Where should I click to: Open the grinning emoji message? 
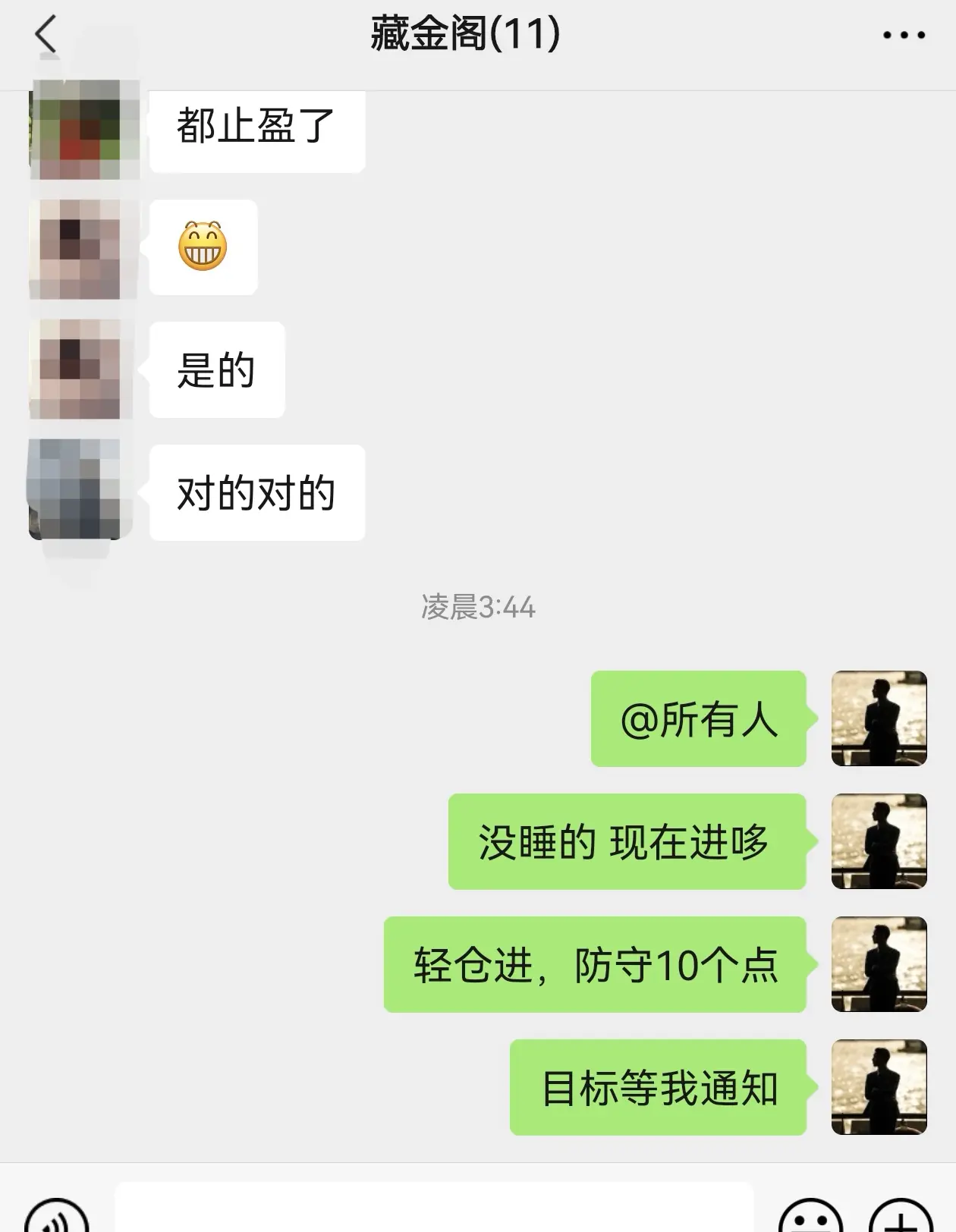pyautogui.click(x=203, y=249)
